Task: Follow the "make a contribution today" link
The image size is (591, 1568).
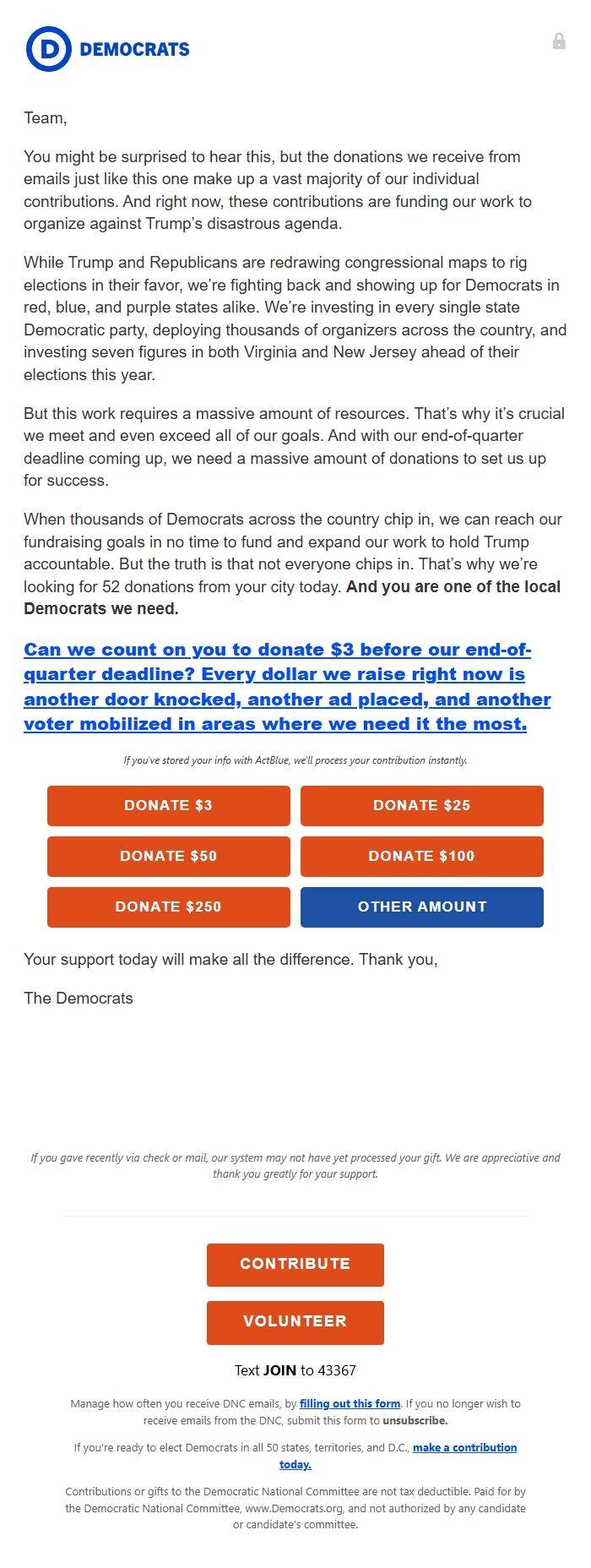Action: 464,1447
